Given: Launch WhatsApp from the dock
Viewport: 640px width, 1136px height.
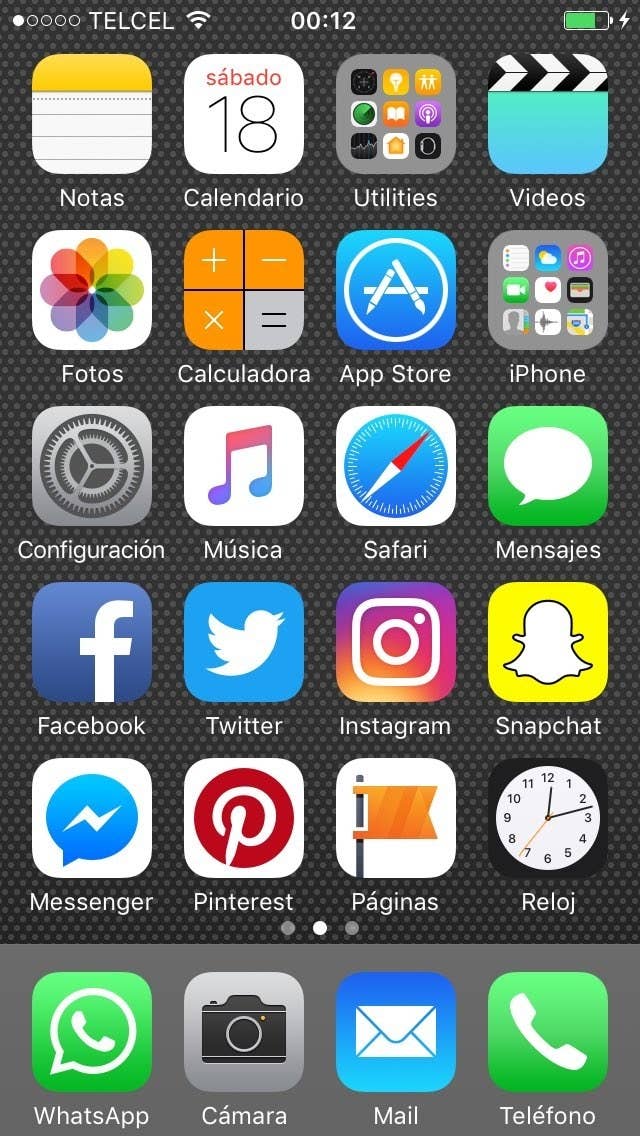Looking at the screenshot, I should click(x=92, y=1032).
